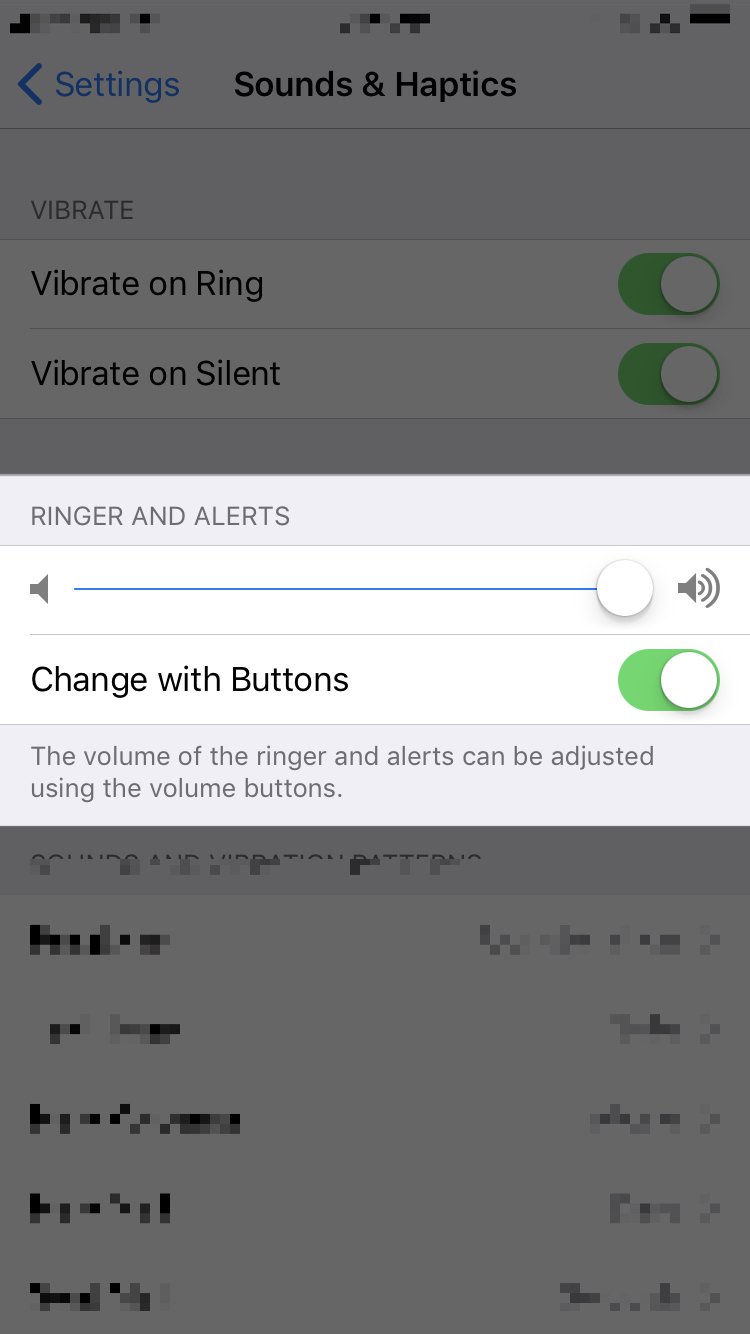Go back to Settings
The width and height of the screenshot is (750, 1334).
click(98, 85)
